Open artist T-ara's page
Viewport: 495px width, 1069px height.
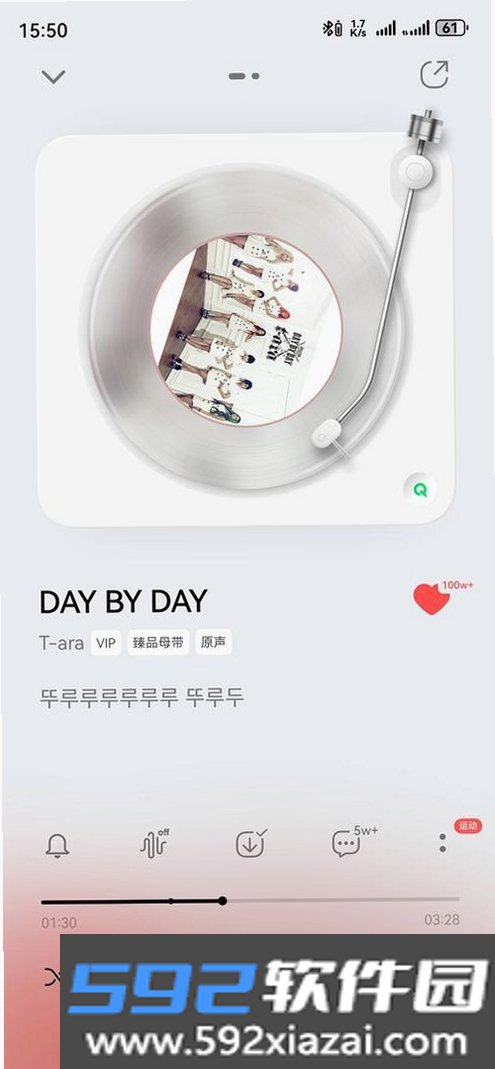61,643
